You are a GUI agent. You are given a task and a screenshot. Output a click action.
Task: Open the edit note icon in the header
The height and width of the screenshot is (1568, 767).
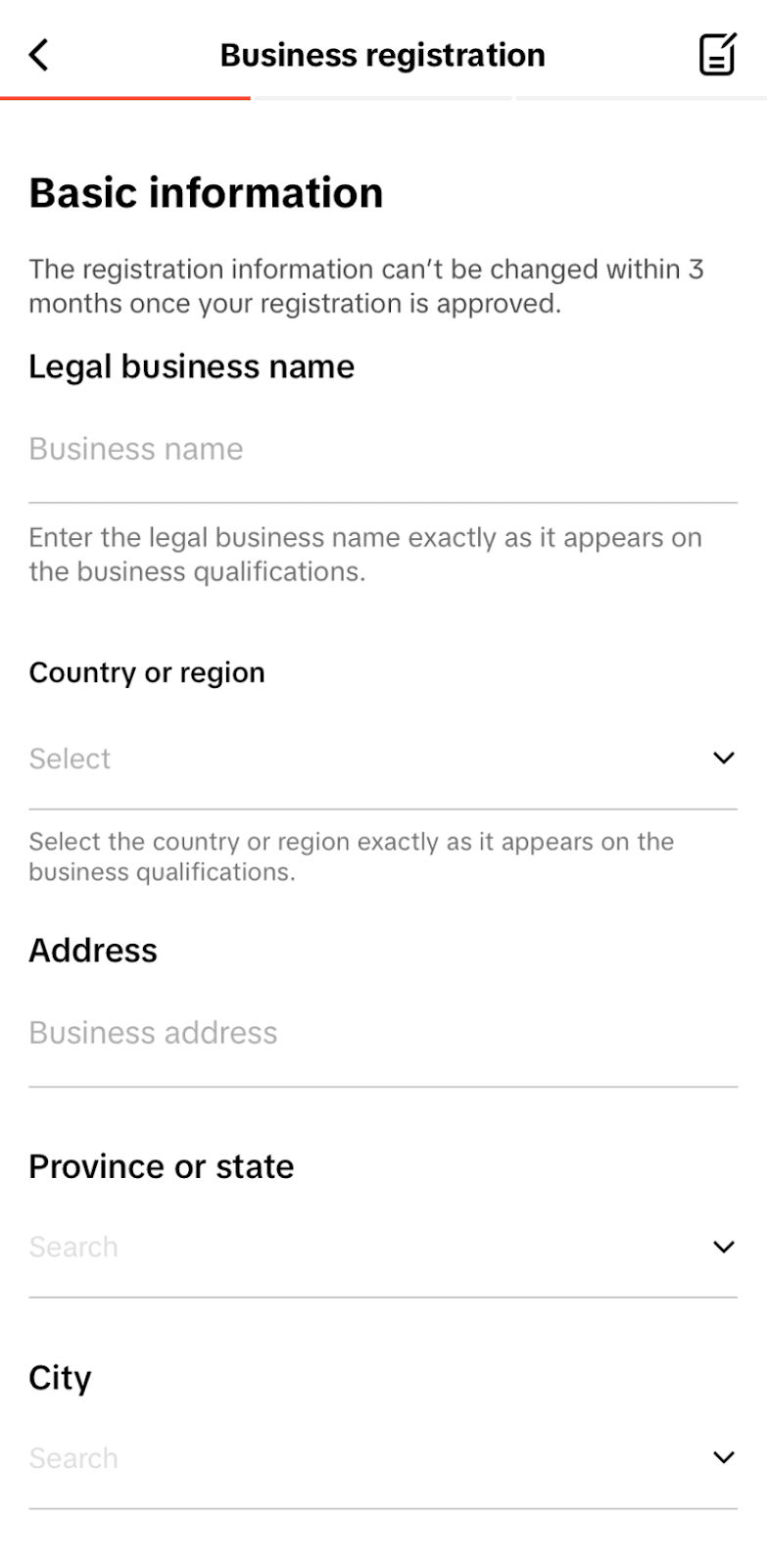click(x=717, y=54)
